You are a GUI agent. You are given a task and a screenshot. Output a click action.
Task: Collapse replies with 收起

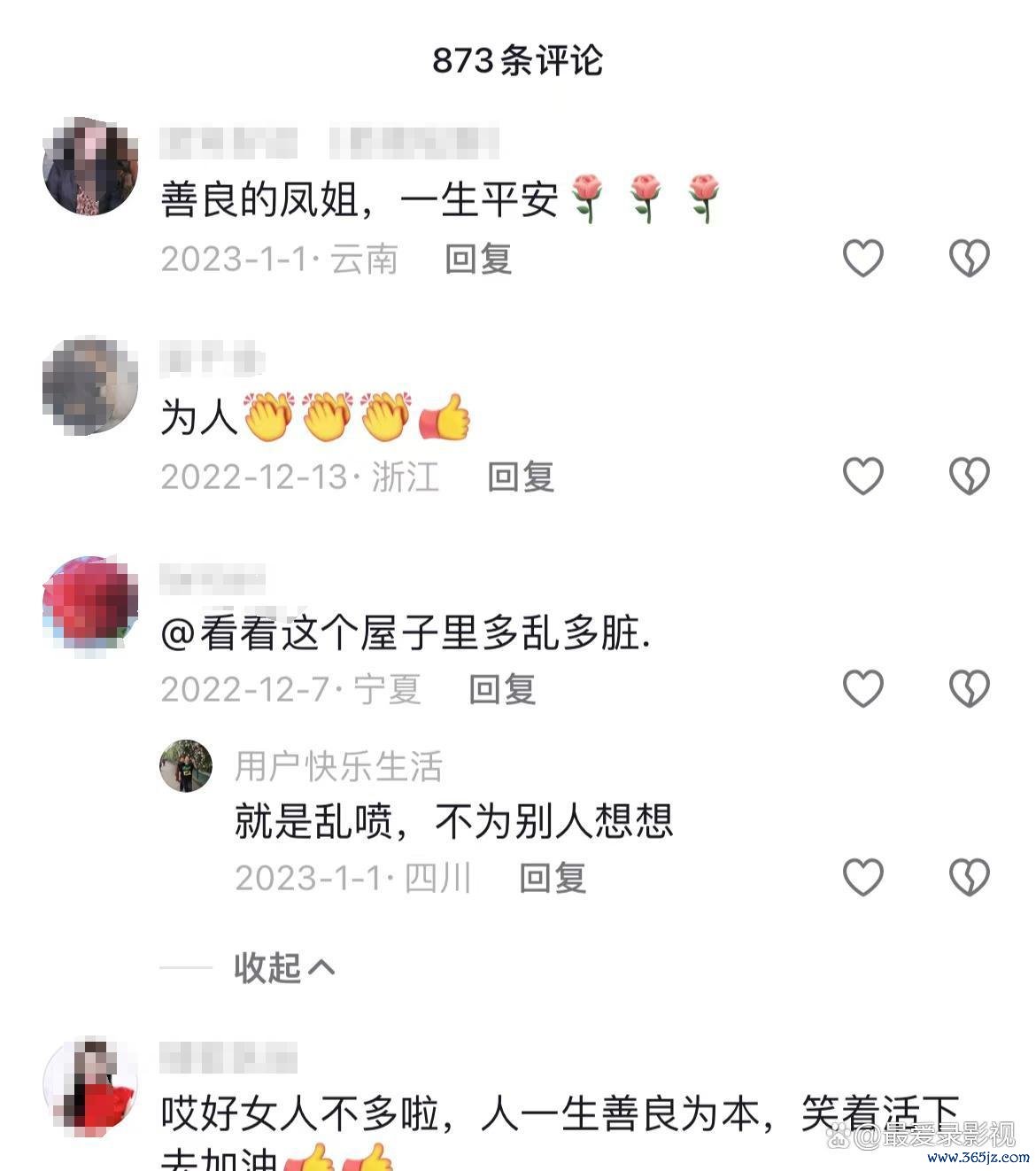[x=283, y=967]
